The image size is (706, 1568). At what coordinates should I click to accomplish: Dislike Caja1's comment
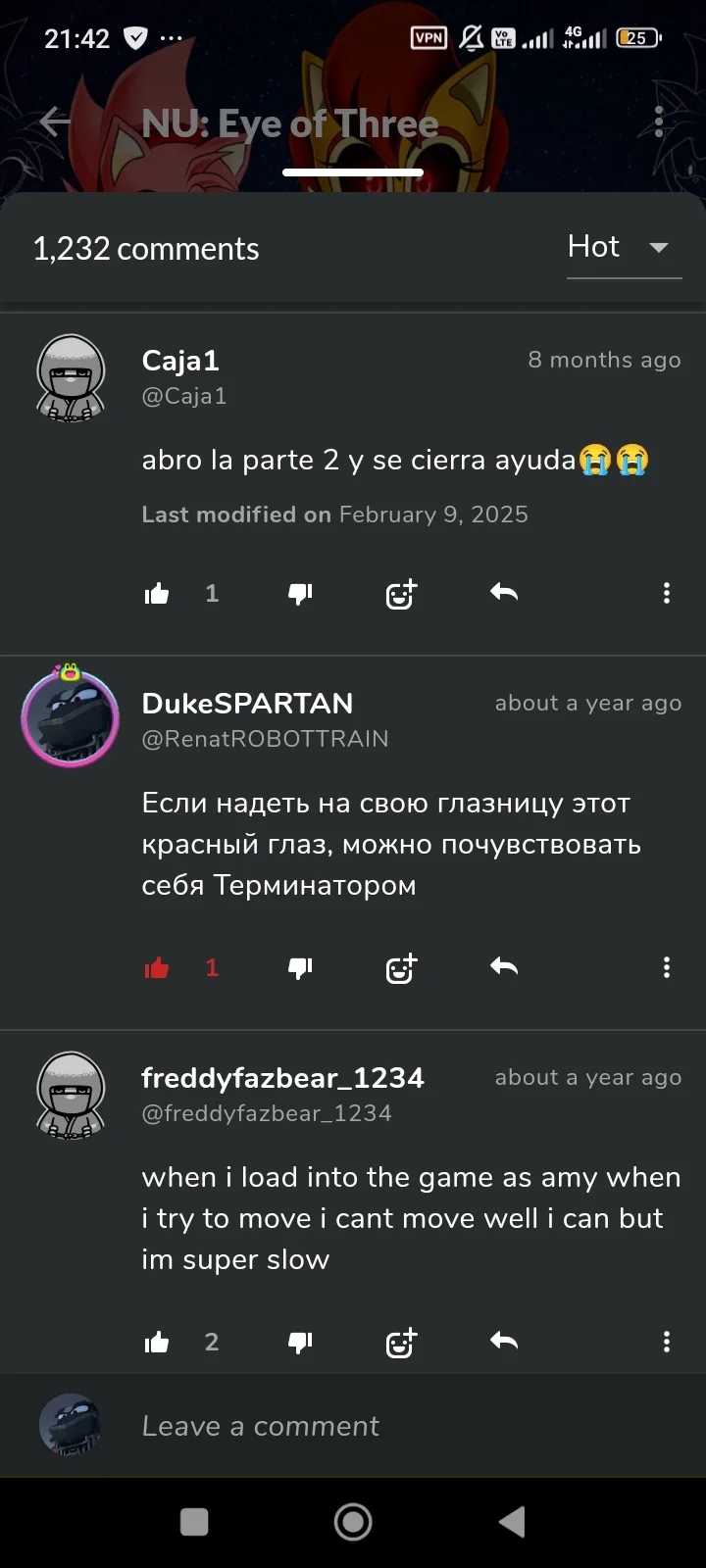300,593
